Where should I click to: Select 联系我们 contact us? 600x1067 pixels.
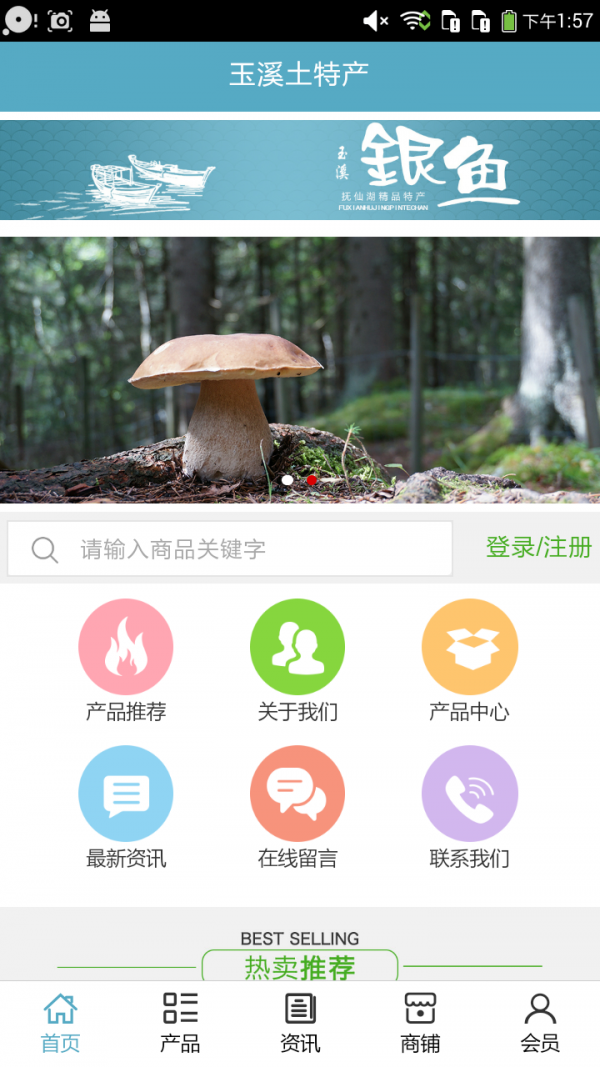coord(469,794)
